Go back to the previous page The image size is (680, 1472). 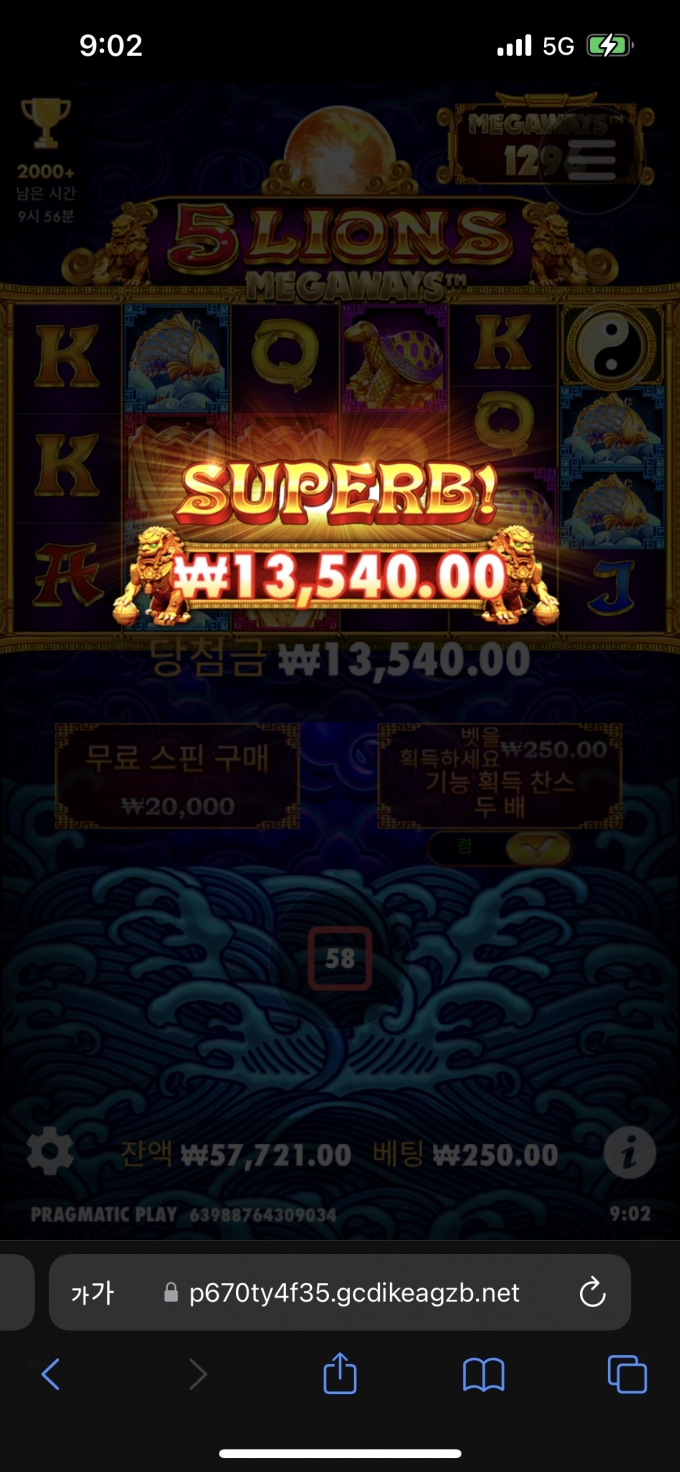[x=51, y=1375]
